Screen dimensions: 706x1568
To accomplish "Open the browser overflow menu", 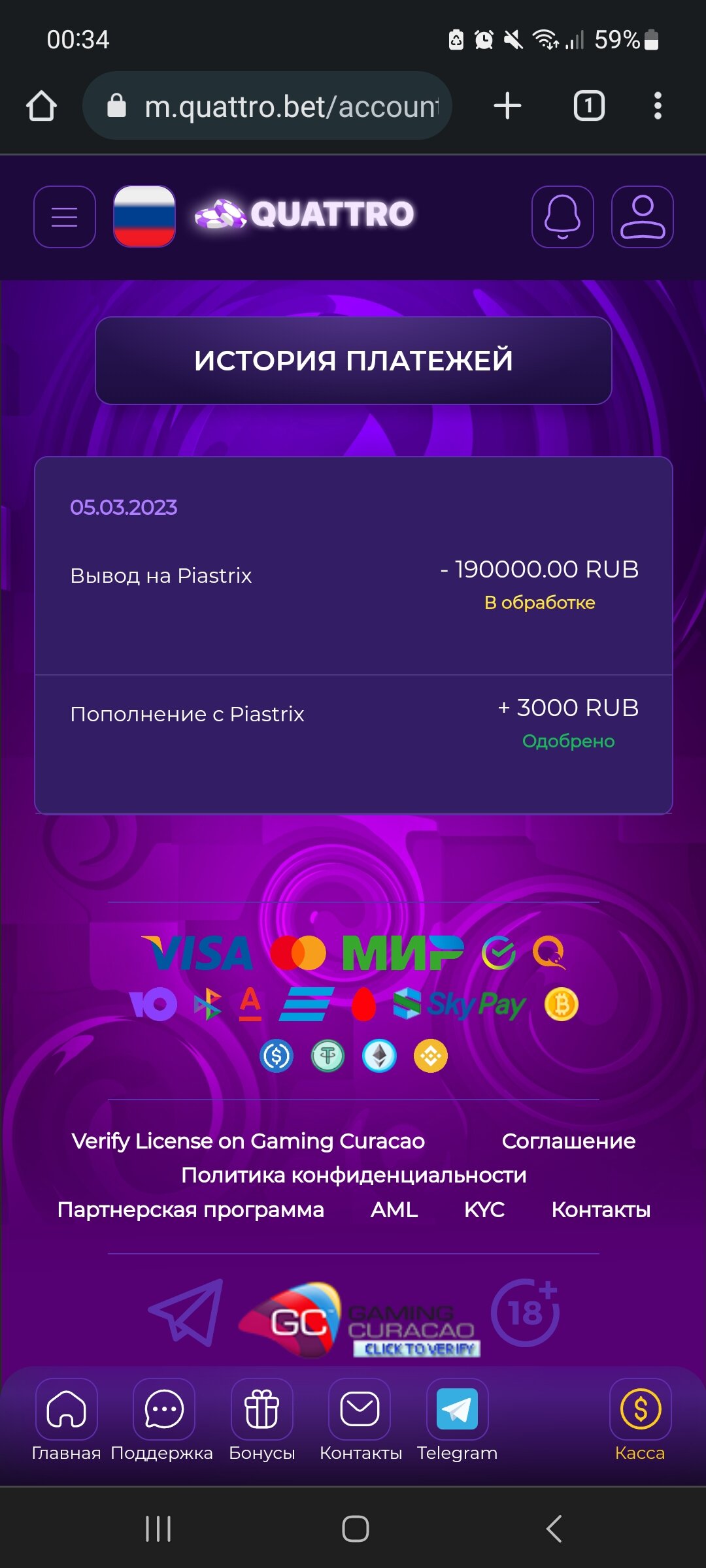I will (658, 106).
